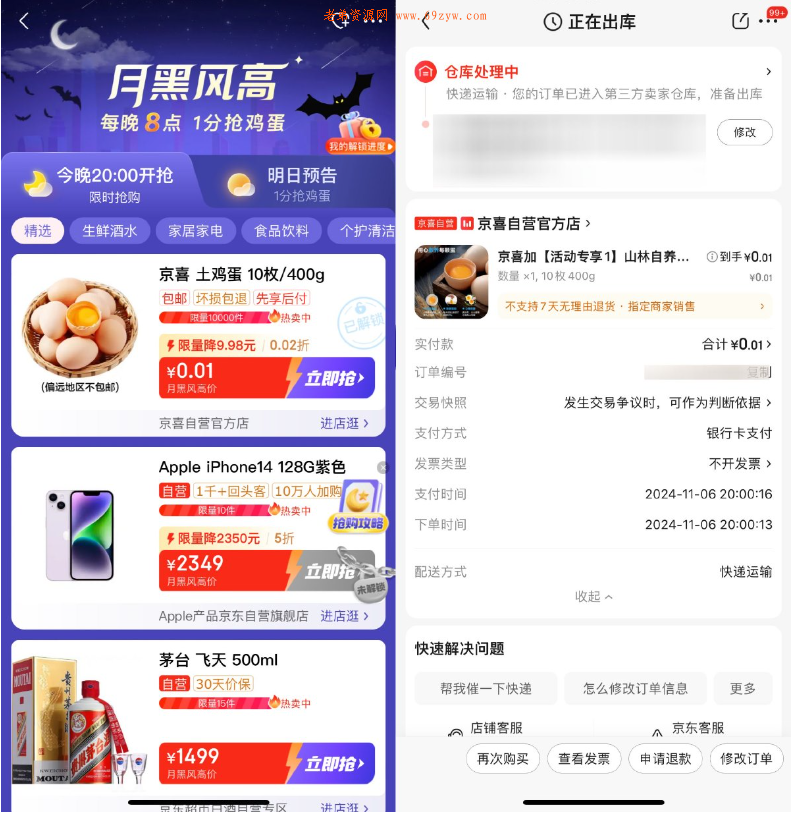The height and width of the screenshot is (813, 792).
Task: Tap 修改 to edit the delivery address
Action: [745, 132]
